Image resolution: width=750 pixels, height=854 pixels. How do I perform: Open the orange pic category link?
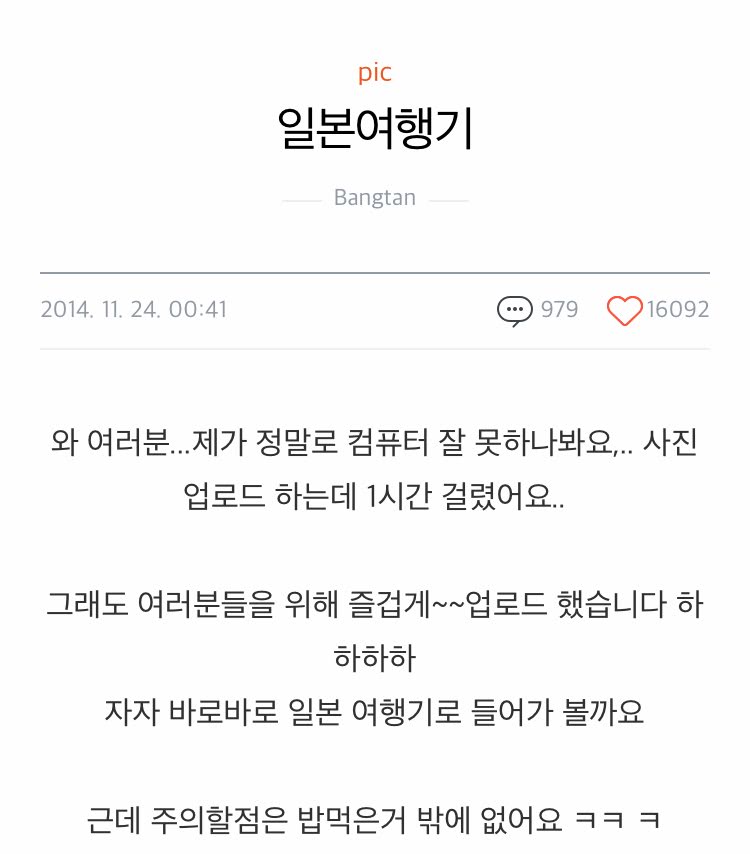coord(375,73)
